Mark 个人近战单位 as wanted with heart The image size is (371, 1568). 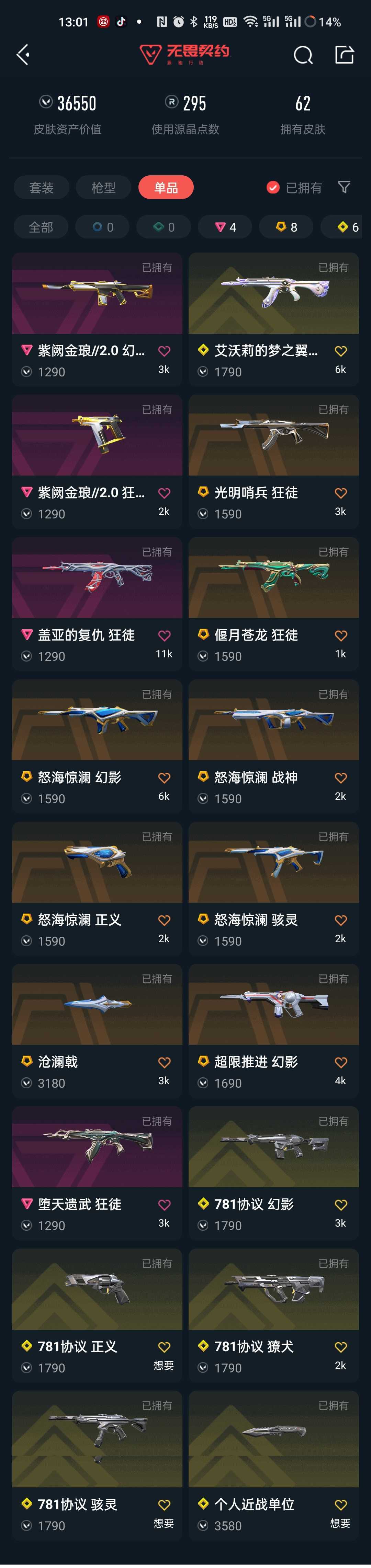pos(340,1505)
